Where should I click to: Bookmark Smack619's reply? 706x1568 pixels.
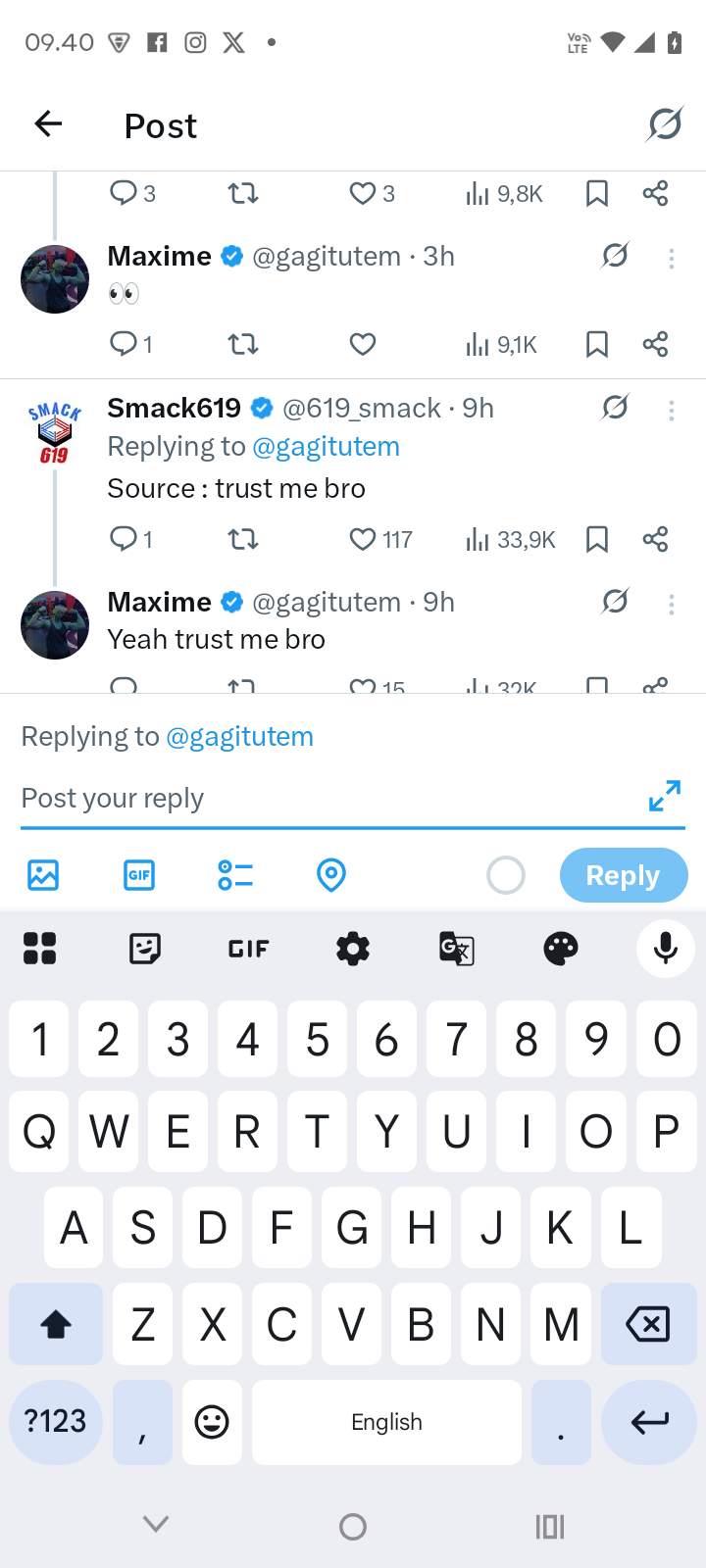point(596,539)
